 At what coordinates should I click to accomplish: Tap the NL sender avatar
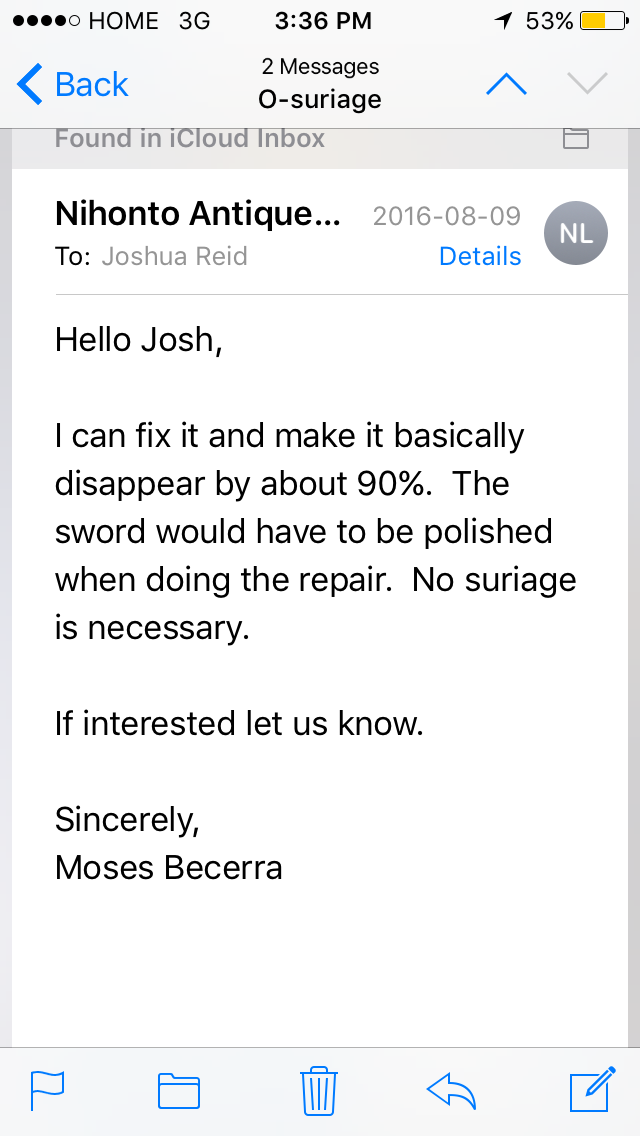(x=575, y=233)
